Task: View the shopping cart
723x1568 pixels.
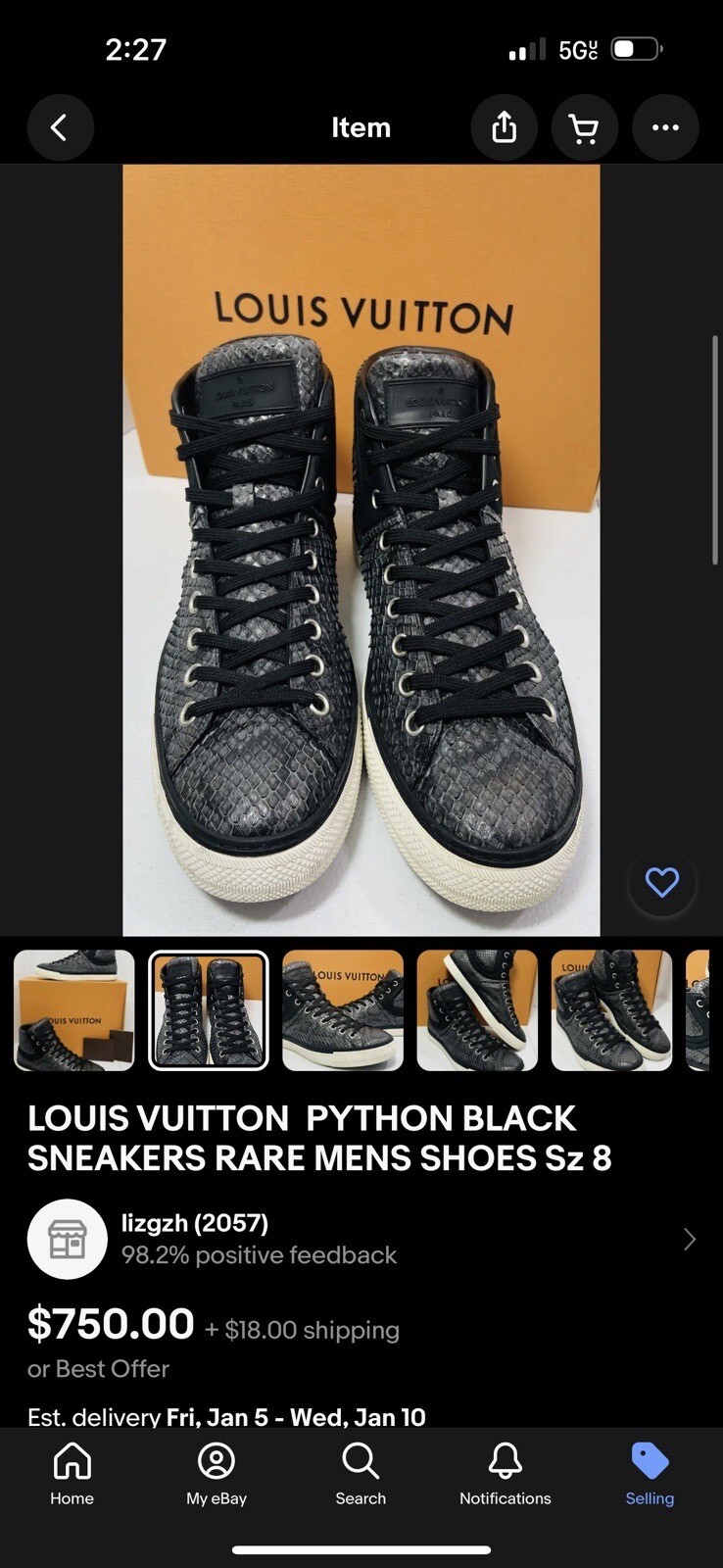Action: coord(585,127)
